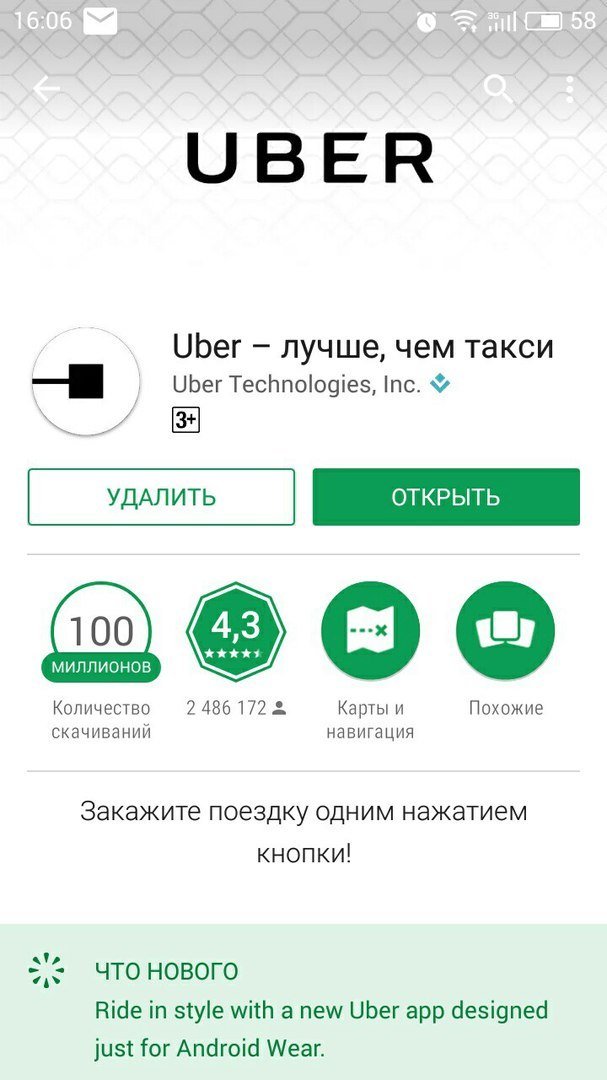Tap ОТКРЫТЬ to launch Uber
607x1080 pixels.
(x=446, y=497)
